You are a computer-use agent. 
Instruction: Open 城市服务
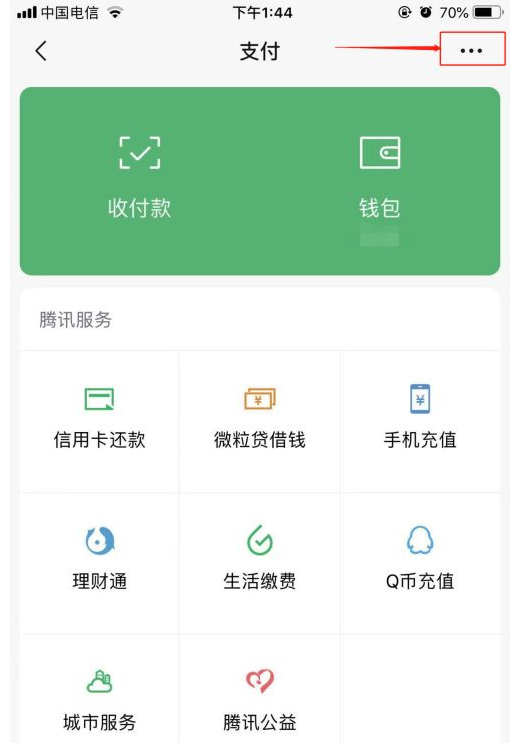99,699
